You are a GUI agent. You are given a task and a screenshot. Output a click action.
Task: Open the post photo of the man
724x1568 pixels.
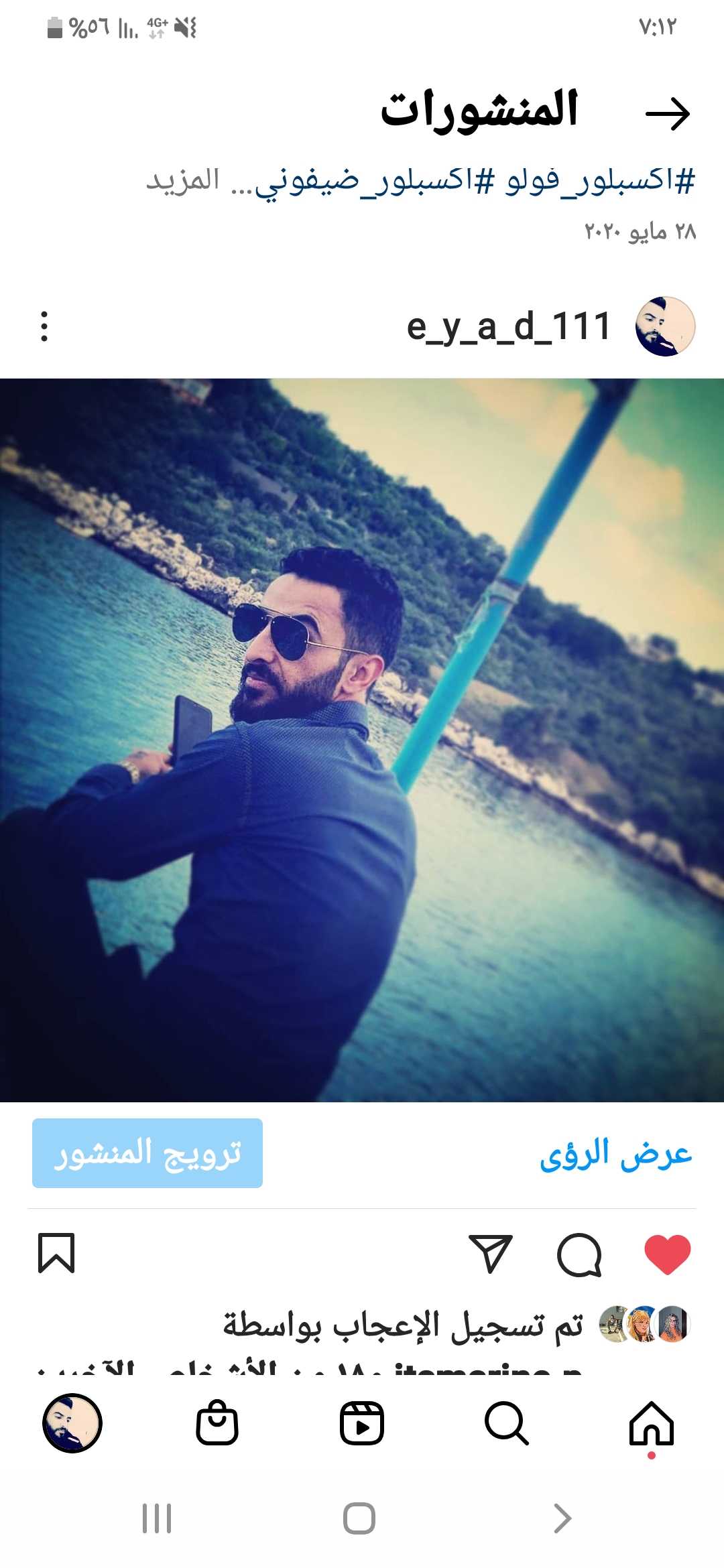point(362,740)
